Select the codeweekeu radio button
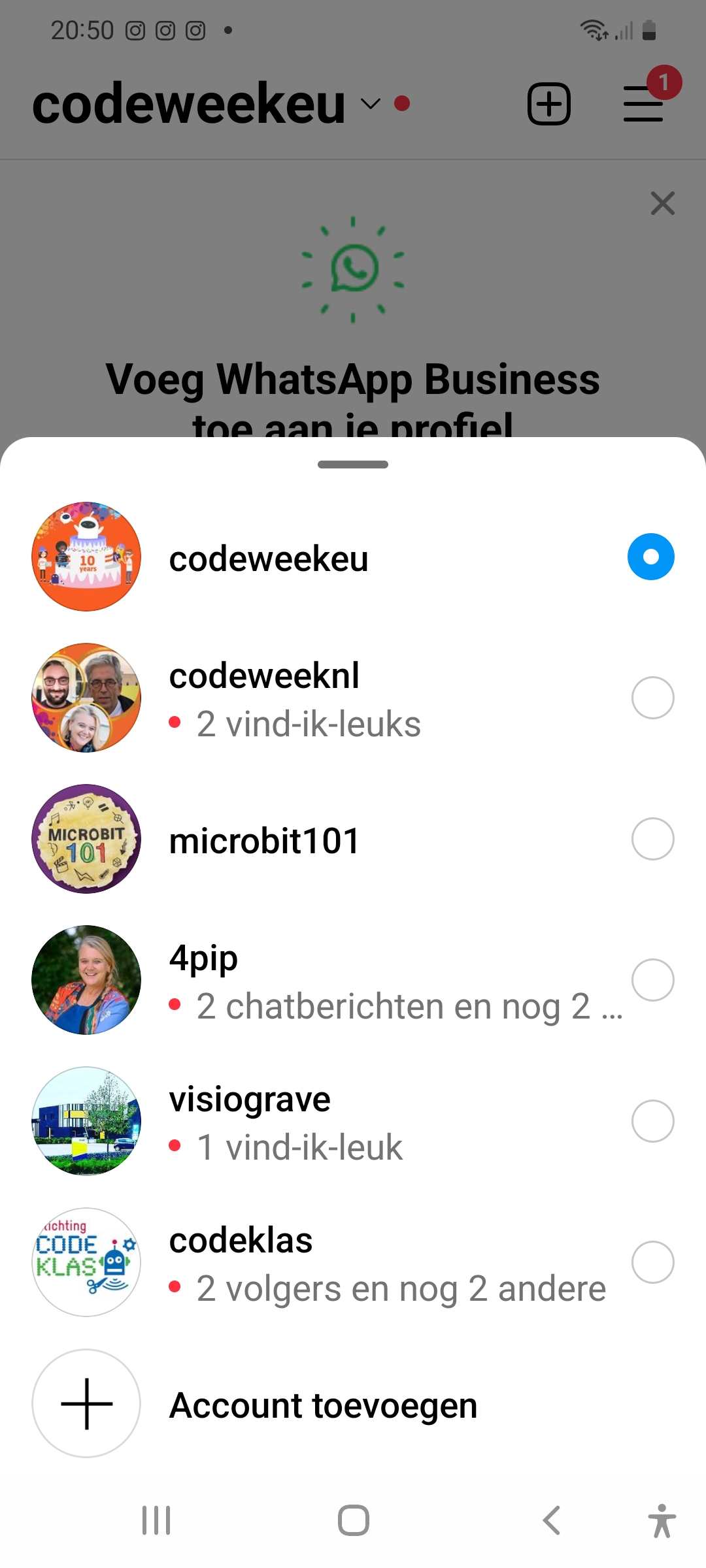The image size is (706, 1568). (x=651, y=557)
